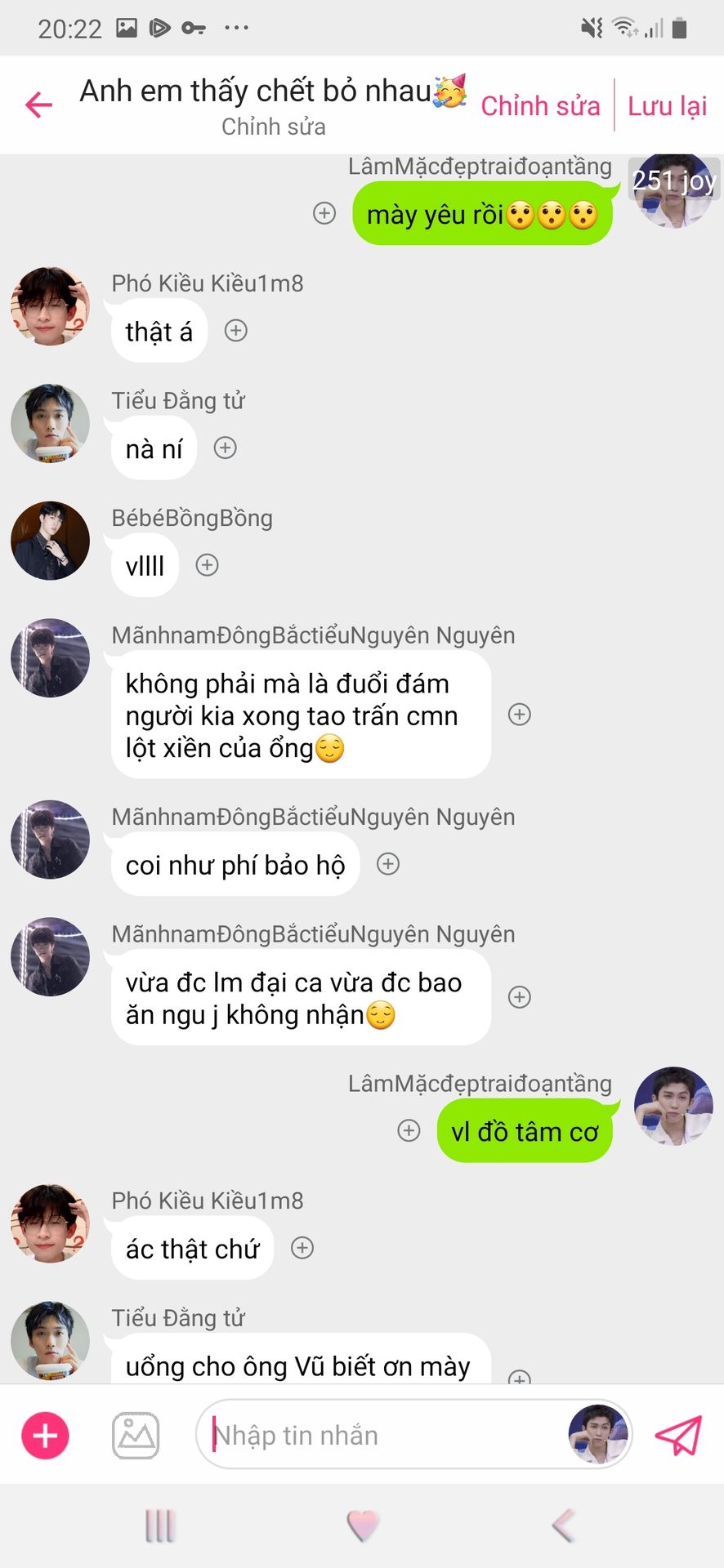Image resolution: width=724 pixels, height=1568 pixels.
Task: Save with the Lưu lại button
Action: click(x=667, y=106)
